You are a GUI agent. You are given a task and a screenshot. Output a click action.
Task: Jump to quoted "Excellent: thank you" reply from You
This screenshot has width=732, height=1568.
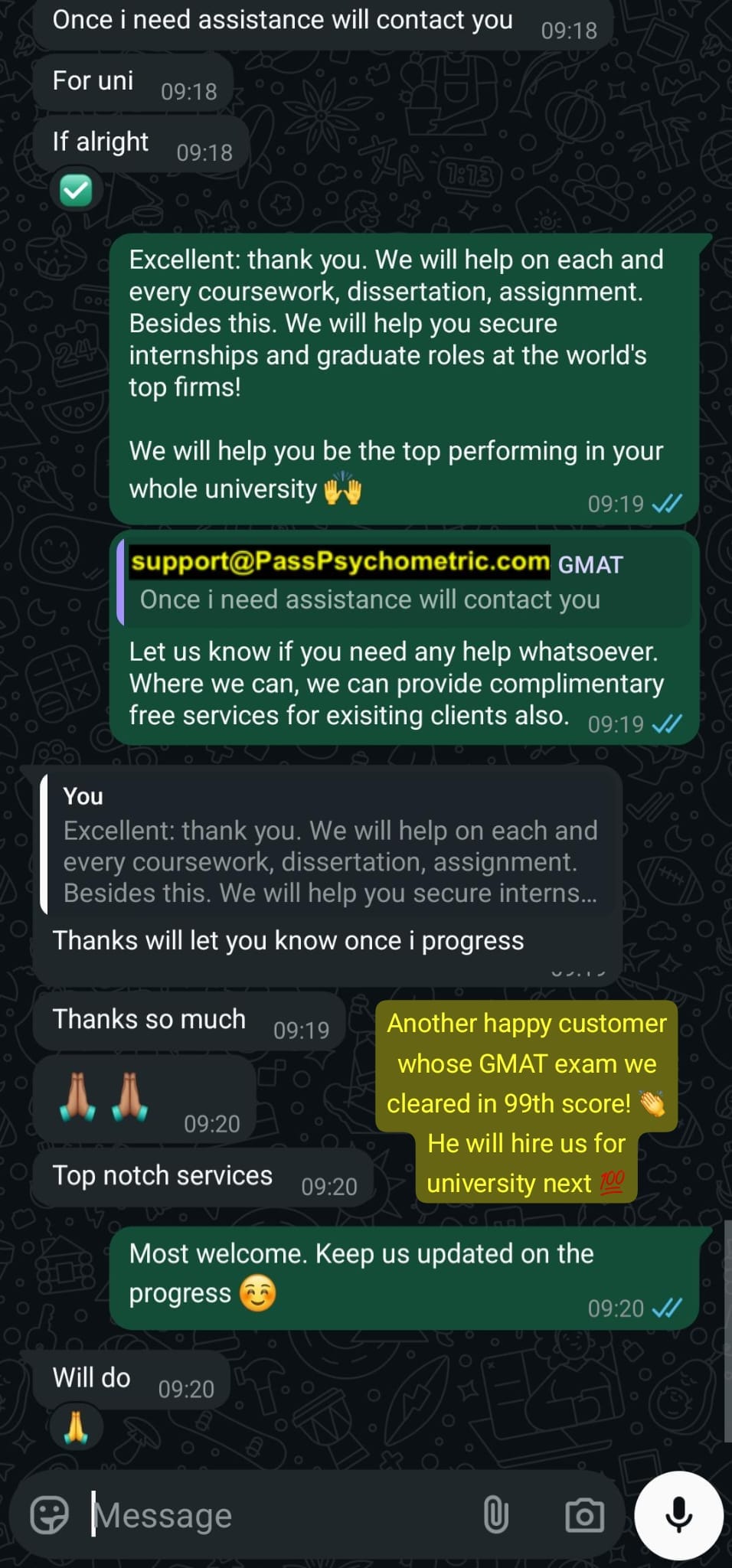pyautogui.click(x=329, y=845)
